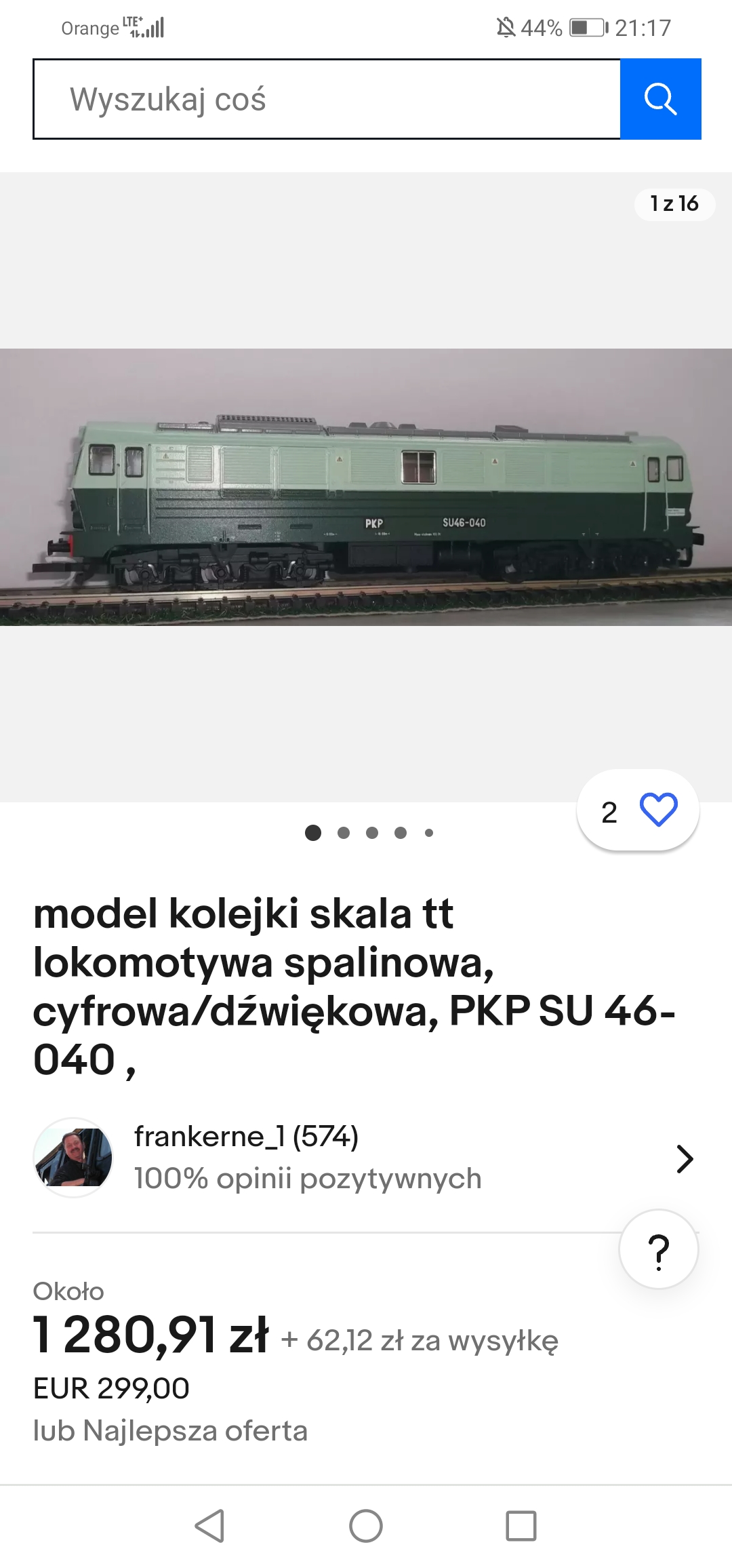Open the question mark help button
The height and width of the screenshot is (1568, 732).
(658, 1250)
